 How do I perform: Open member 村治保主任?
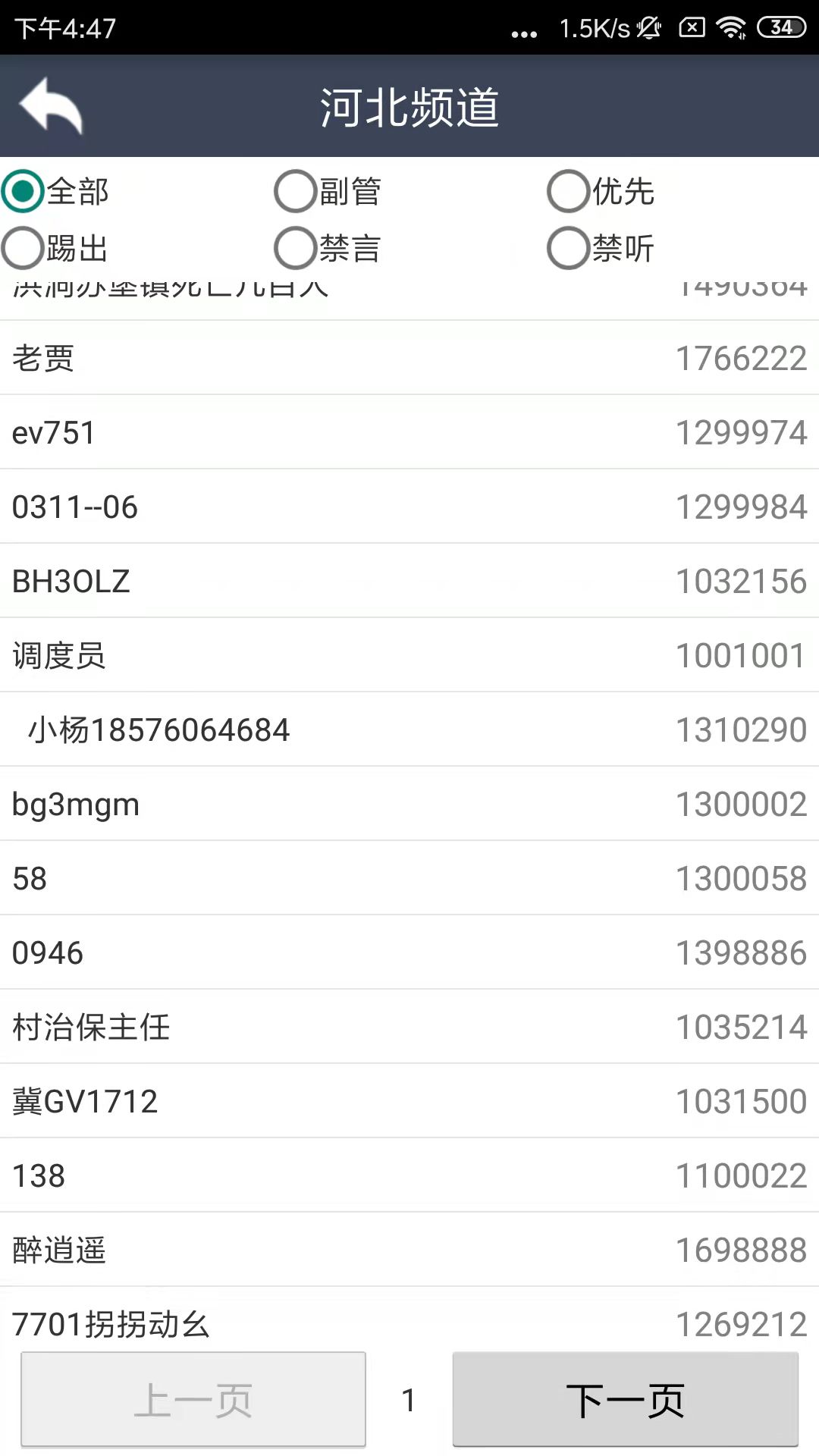click(x=409, y=1027)
